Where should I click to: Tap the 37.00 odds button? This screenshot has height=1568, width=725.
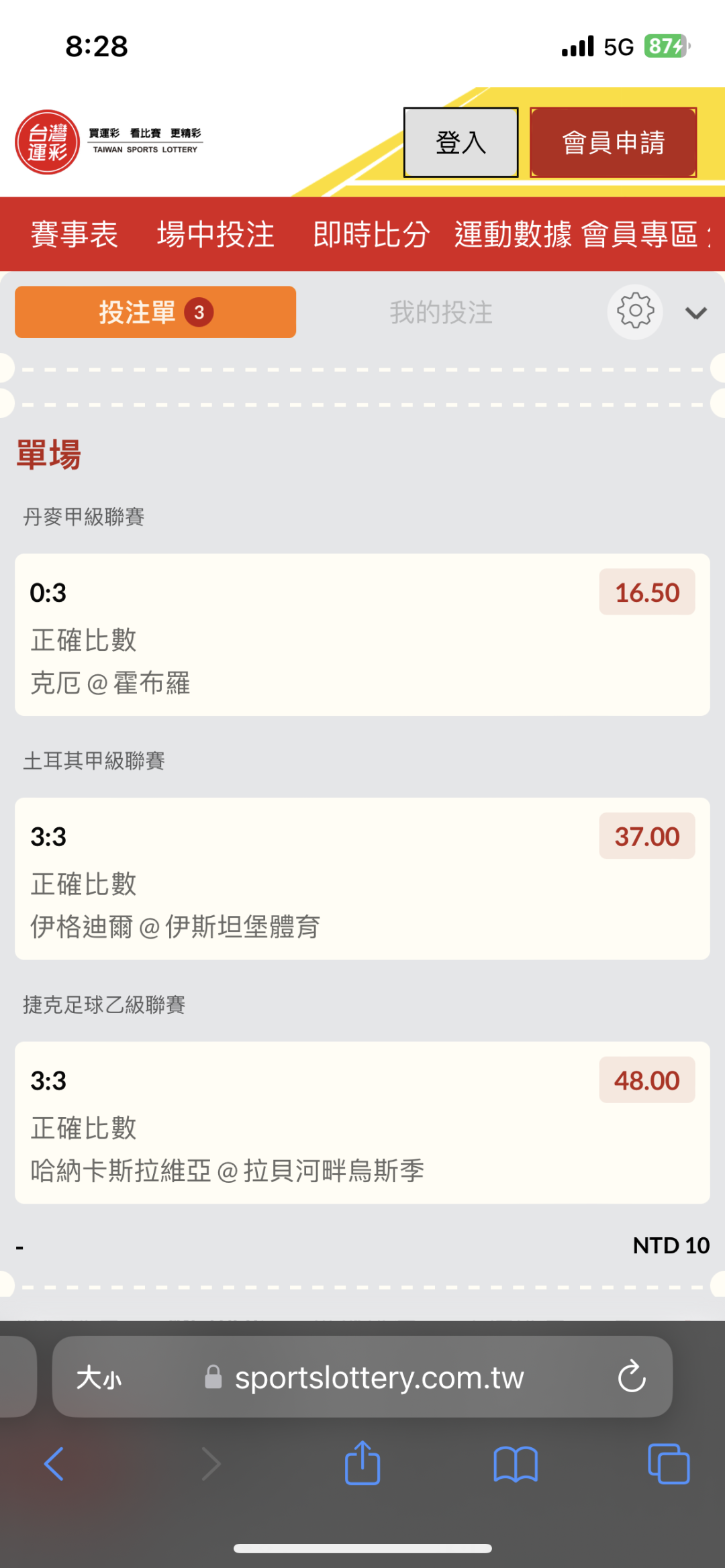tap(646, 837)
